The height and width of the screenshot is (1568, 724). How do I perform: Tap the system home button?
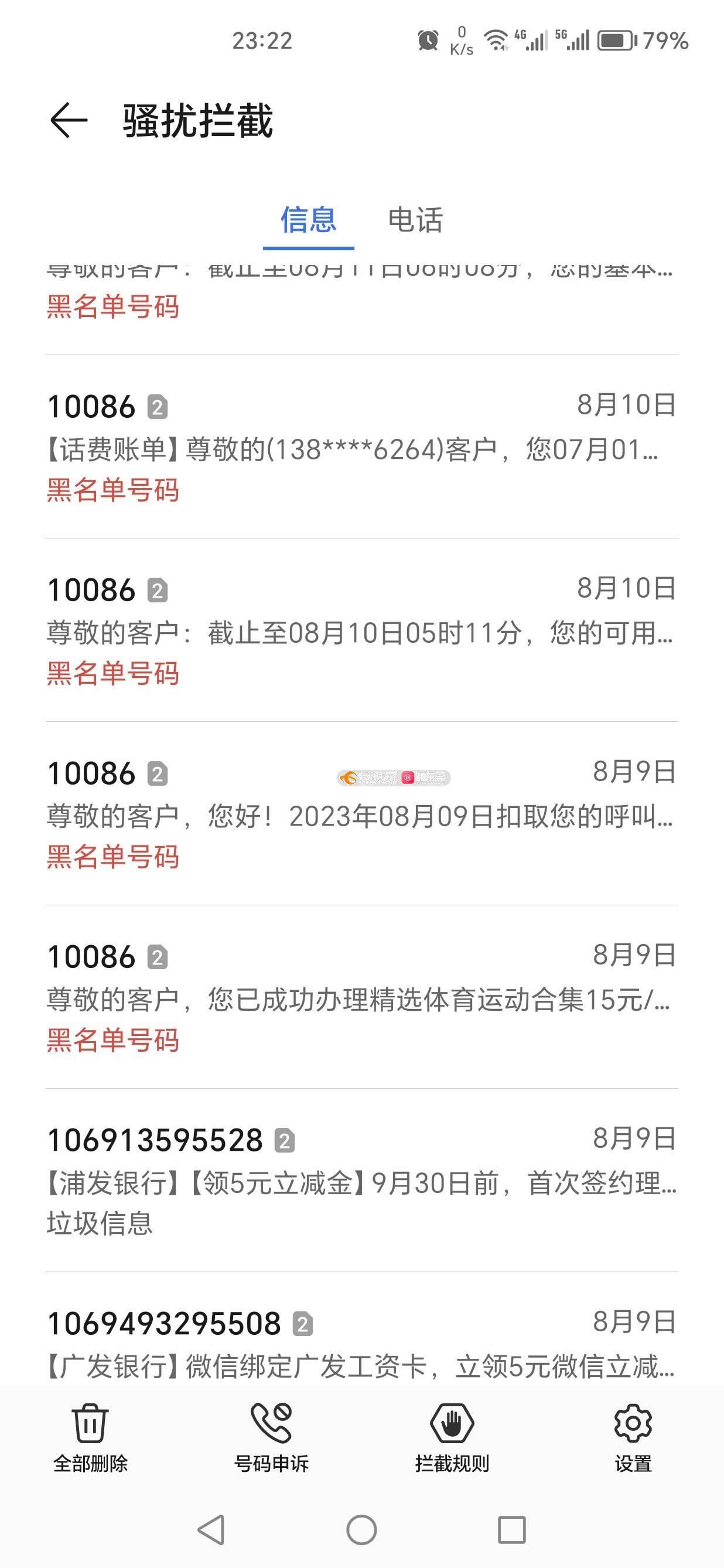coord(361,1530)
